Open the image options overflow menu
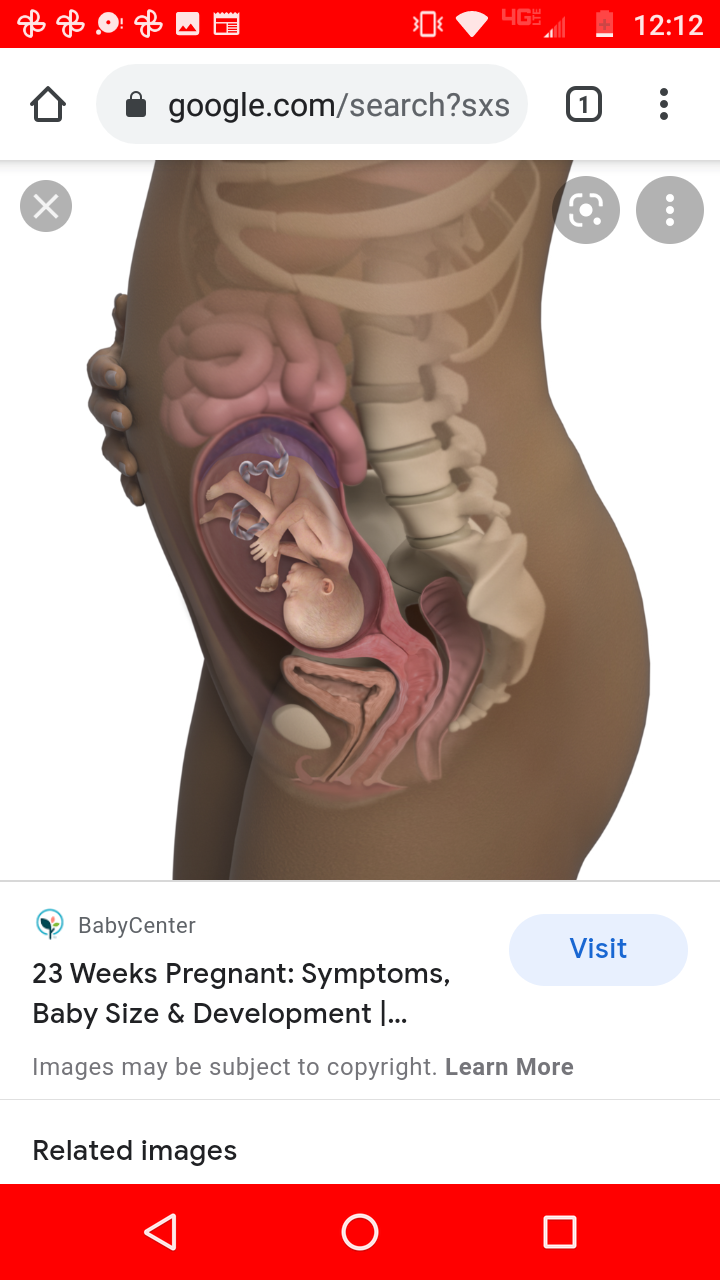This screenshot has width=720, height=1280. coord(670,210)
